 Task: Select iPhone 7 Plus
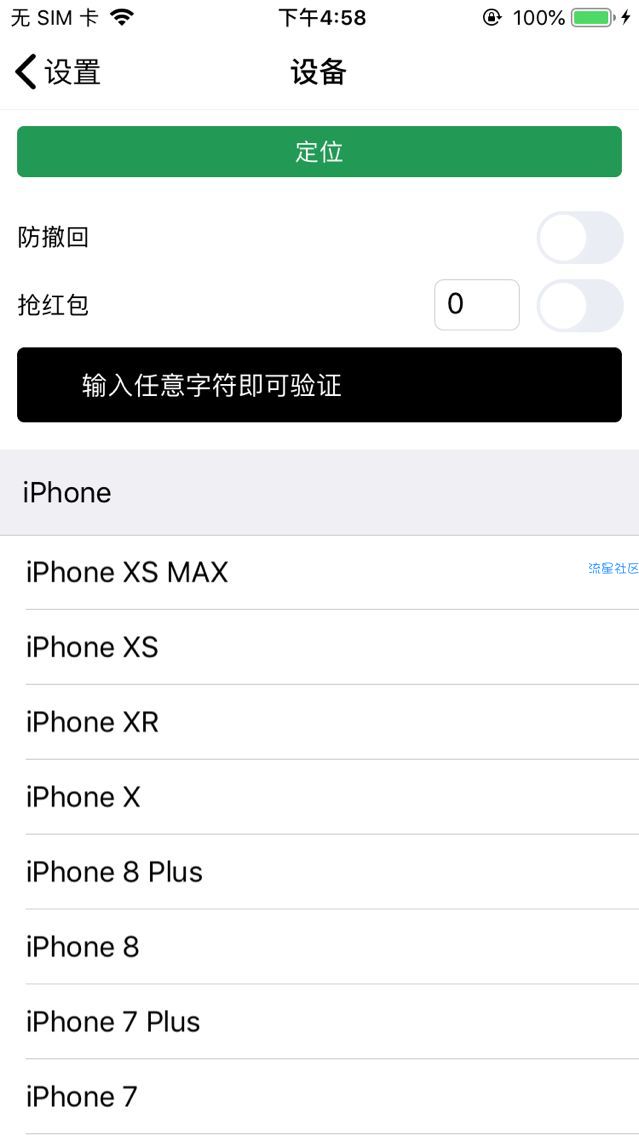[320, 1022]
